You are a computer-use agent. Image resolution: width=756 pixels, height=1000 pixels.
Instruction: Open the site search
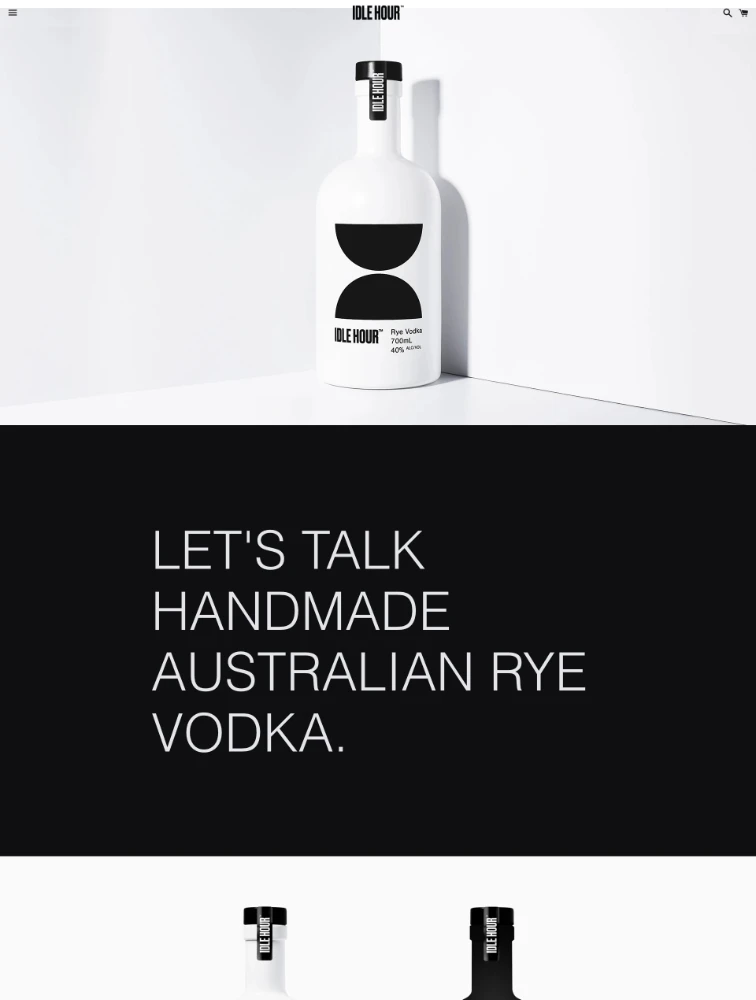727,13
